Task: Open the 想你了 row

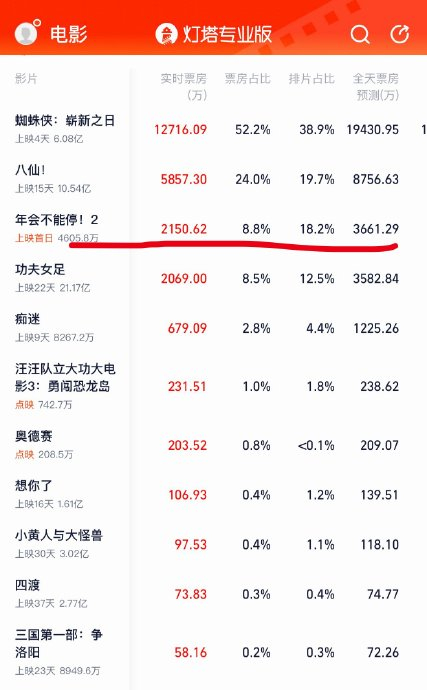Action: click(214, 495)
